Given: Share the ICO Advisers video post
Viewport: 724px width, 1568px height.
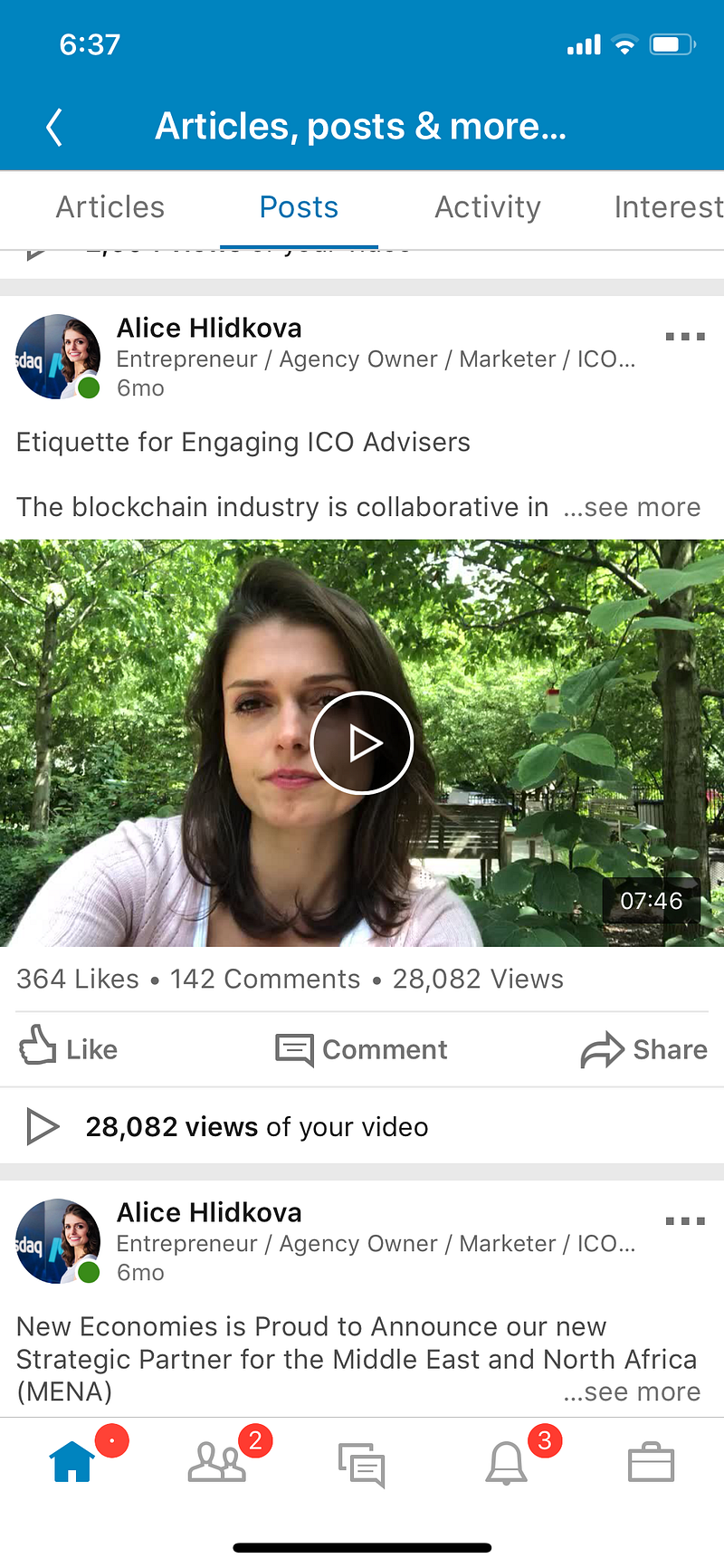Looking at the screenshot, I should click(x=644, y=1049).
